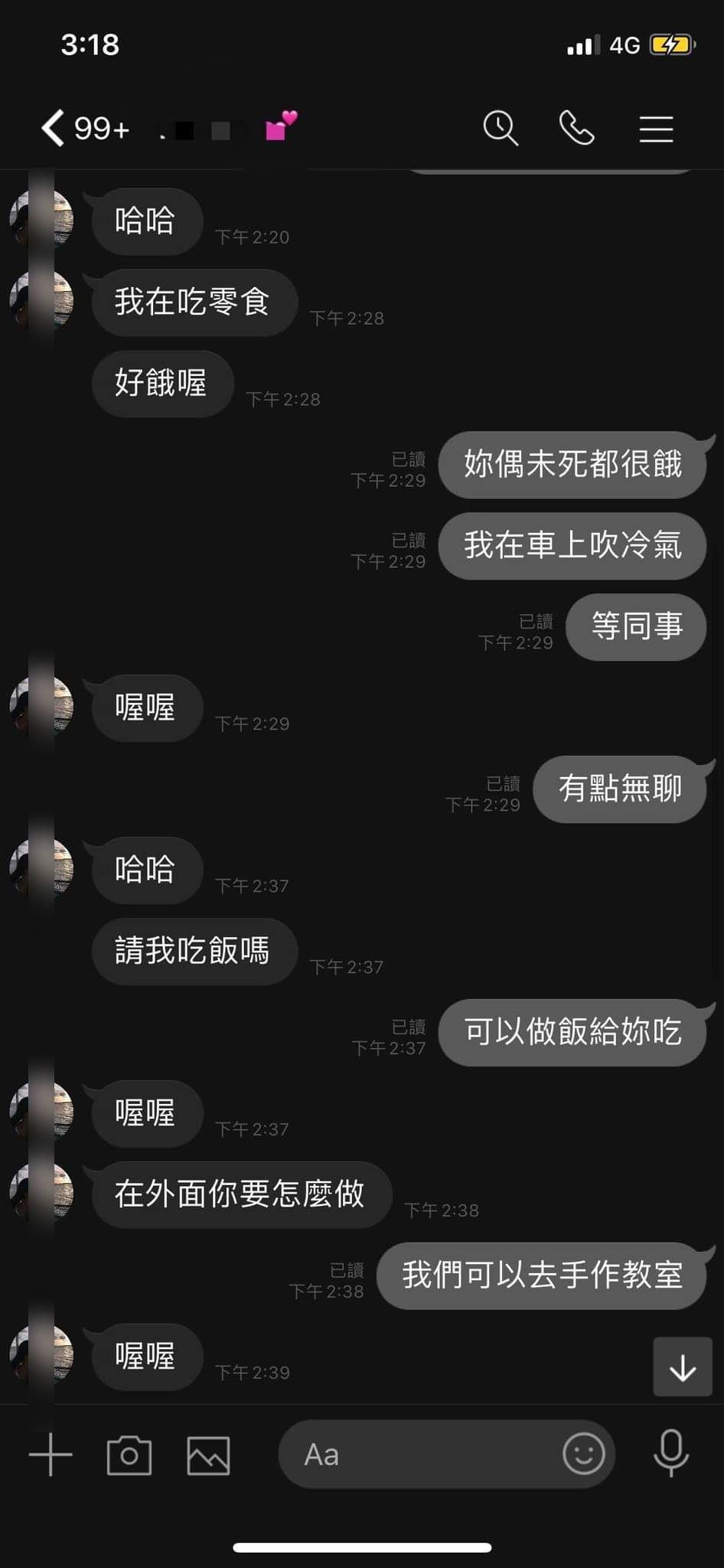Focus the message input field

pyautogui.click(x=421, y=1455)
